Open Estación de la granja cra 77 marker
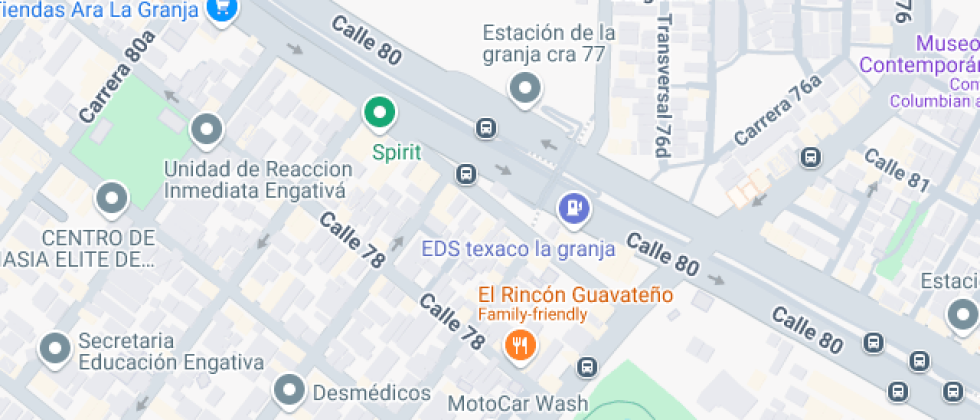The image size is (980, 420). click(x=524, y=89)
